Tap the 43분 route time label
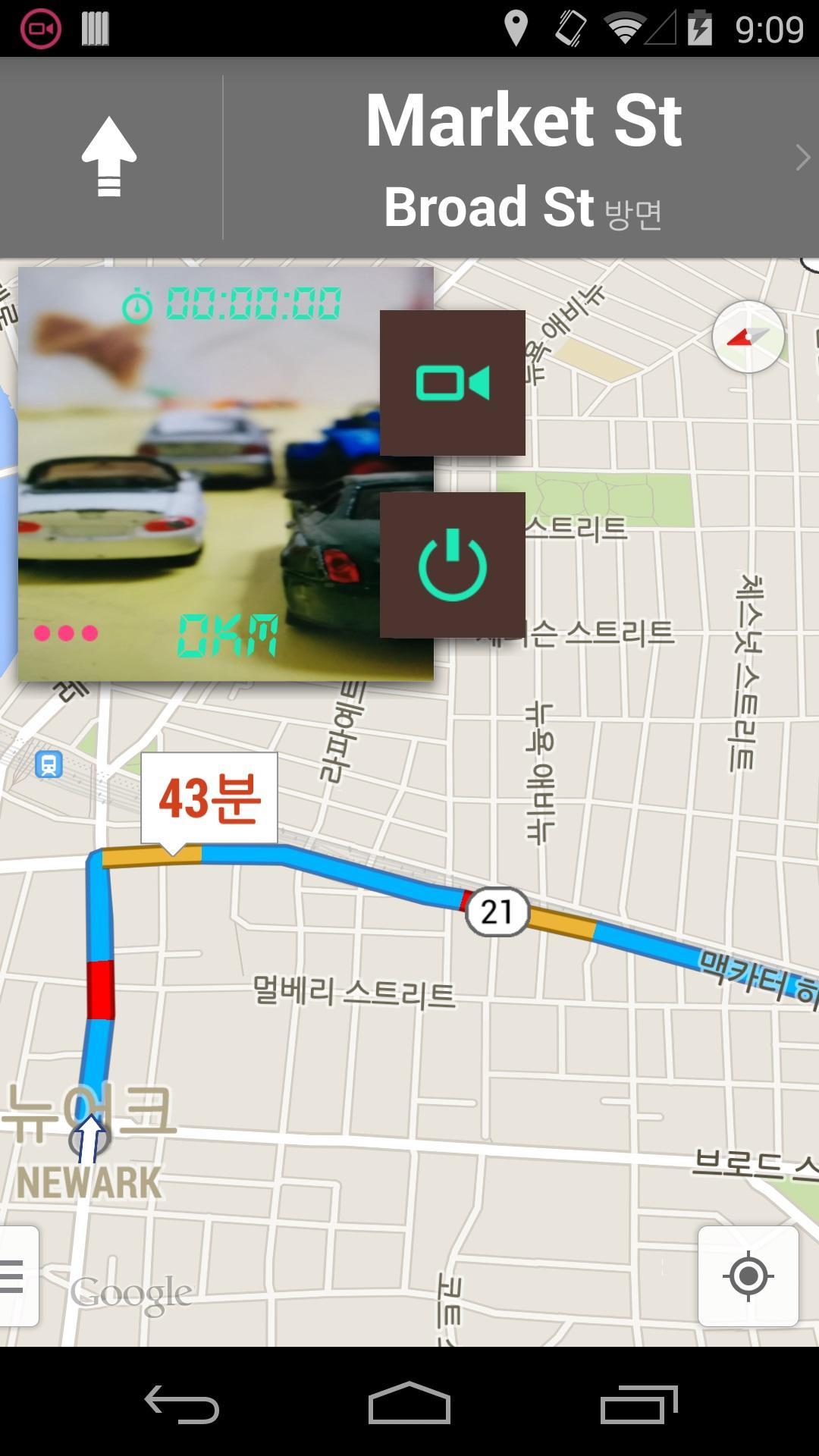 [209, 799]
